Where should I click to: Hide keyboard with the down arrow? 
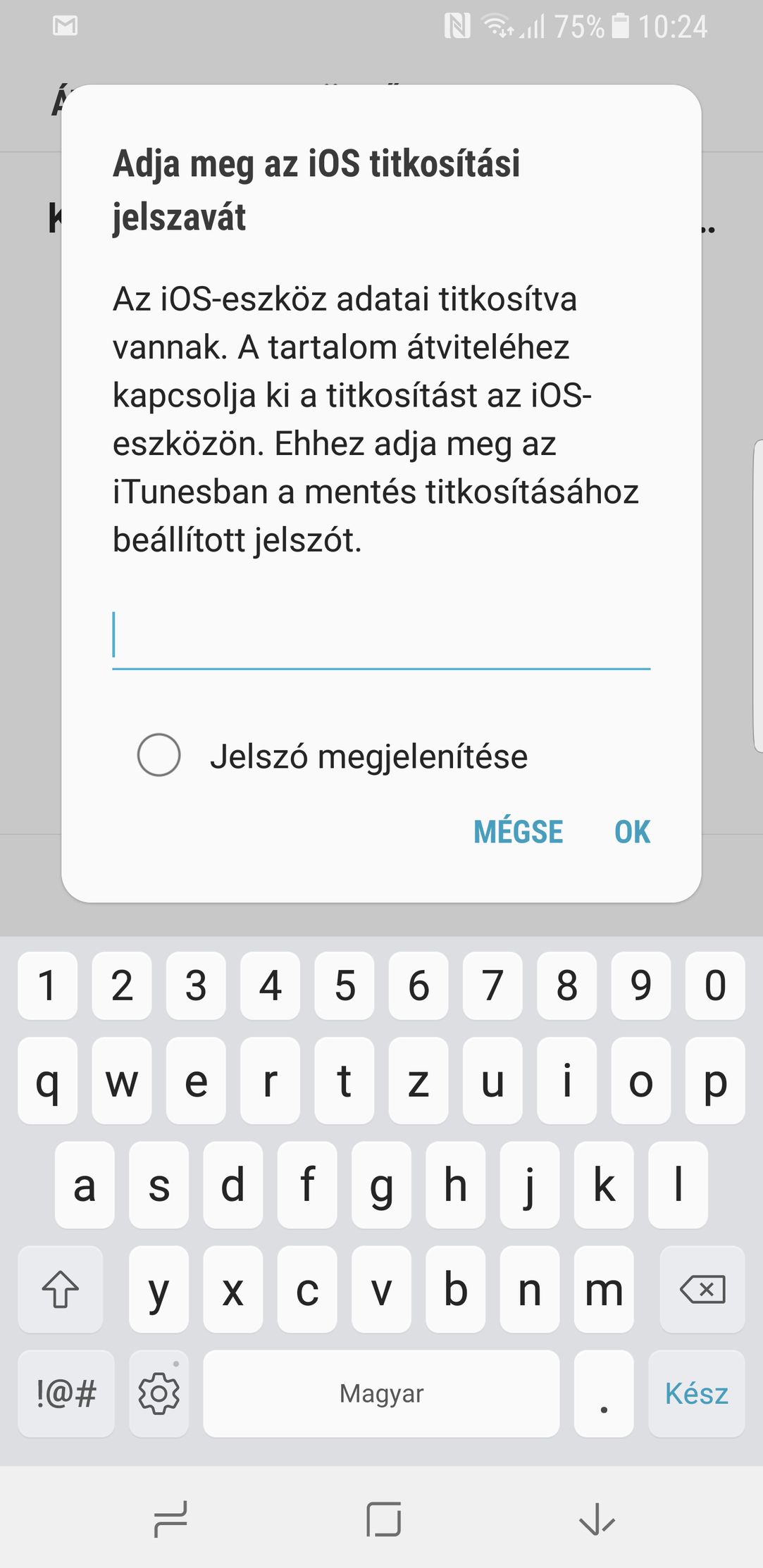(597, 1519)
